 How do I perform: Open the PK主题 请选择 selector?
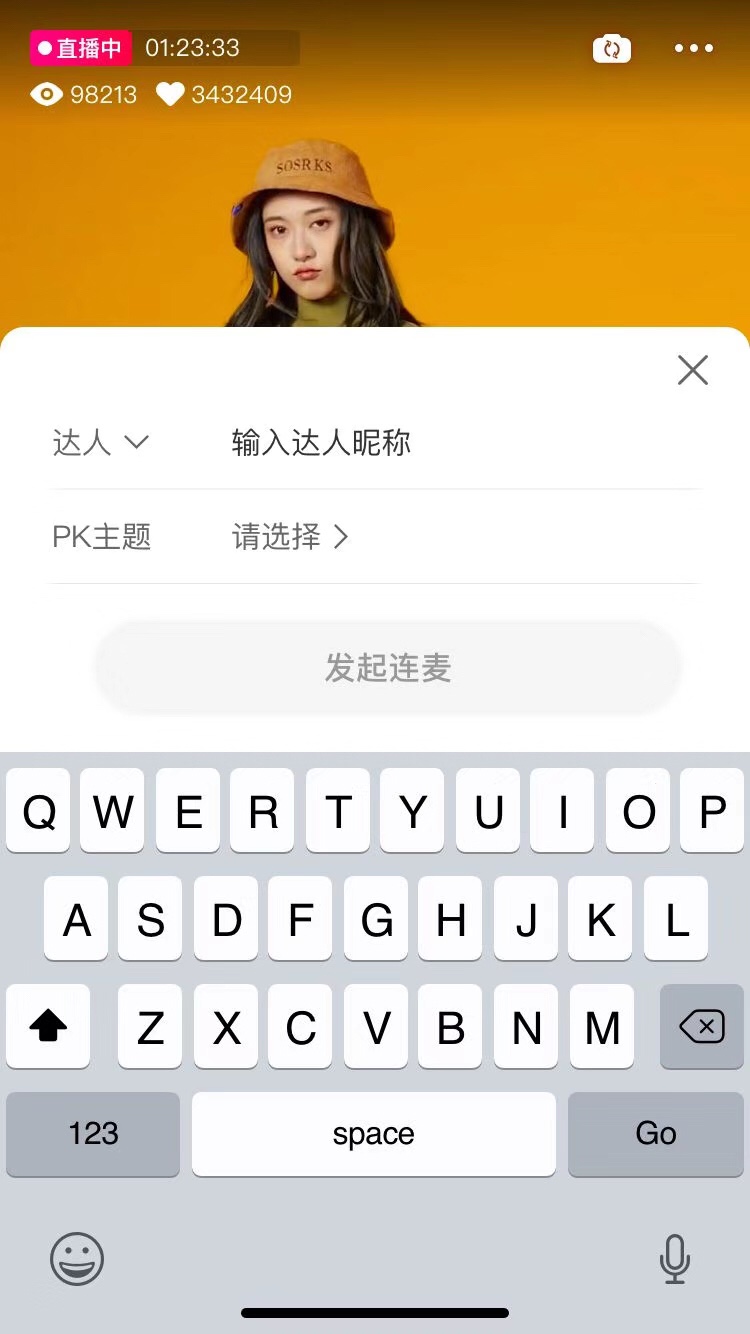coord(290,537)
